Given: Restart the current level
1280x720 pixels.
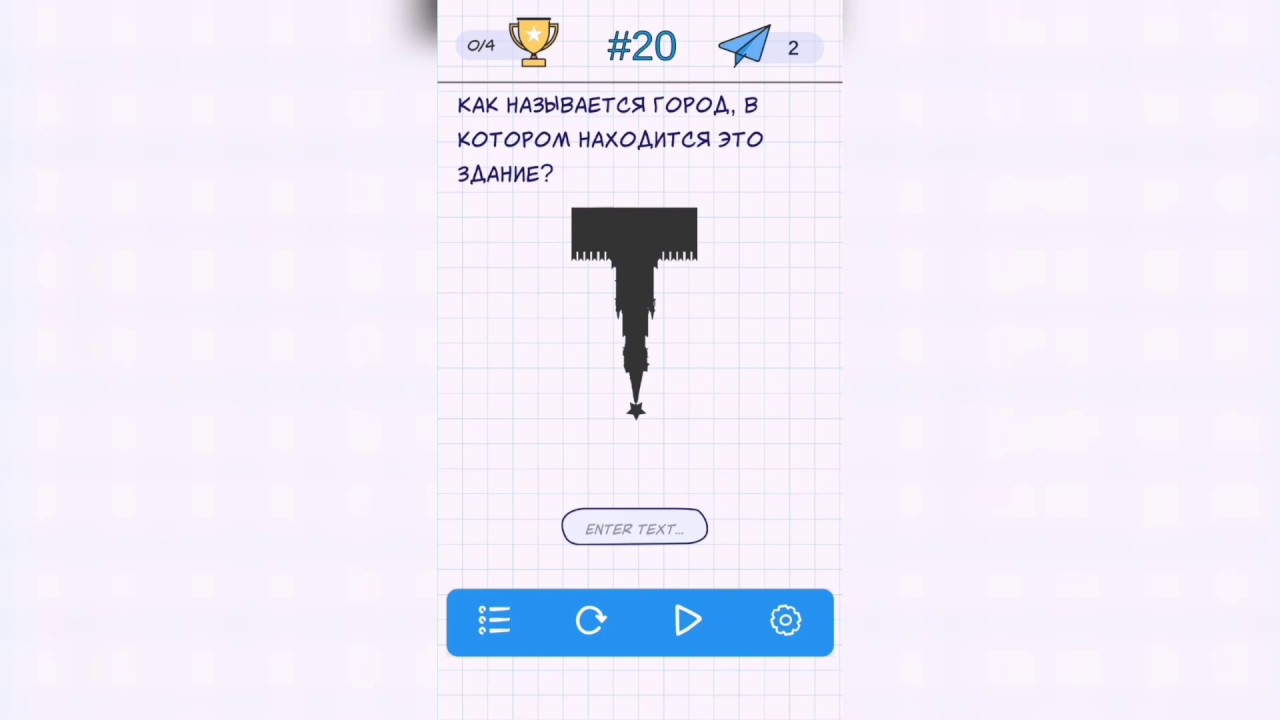Looking at the screenshot, I should pos(590,621).
